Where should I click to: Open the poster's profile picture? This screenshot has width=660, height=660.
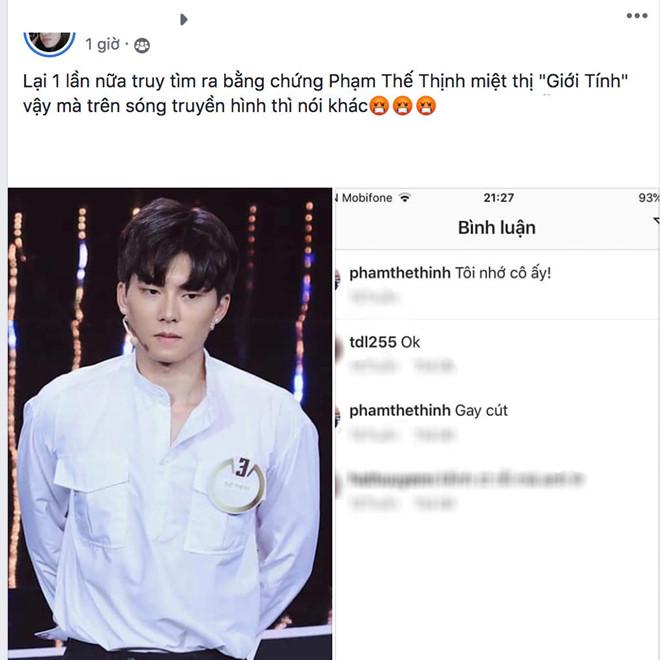[50, 39]
